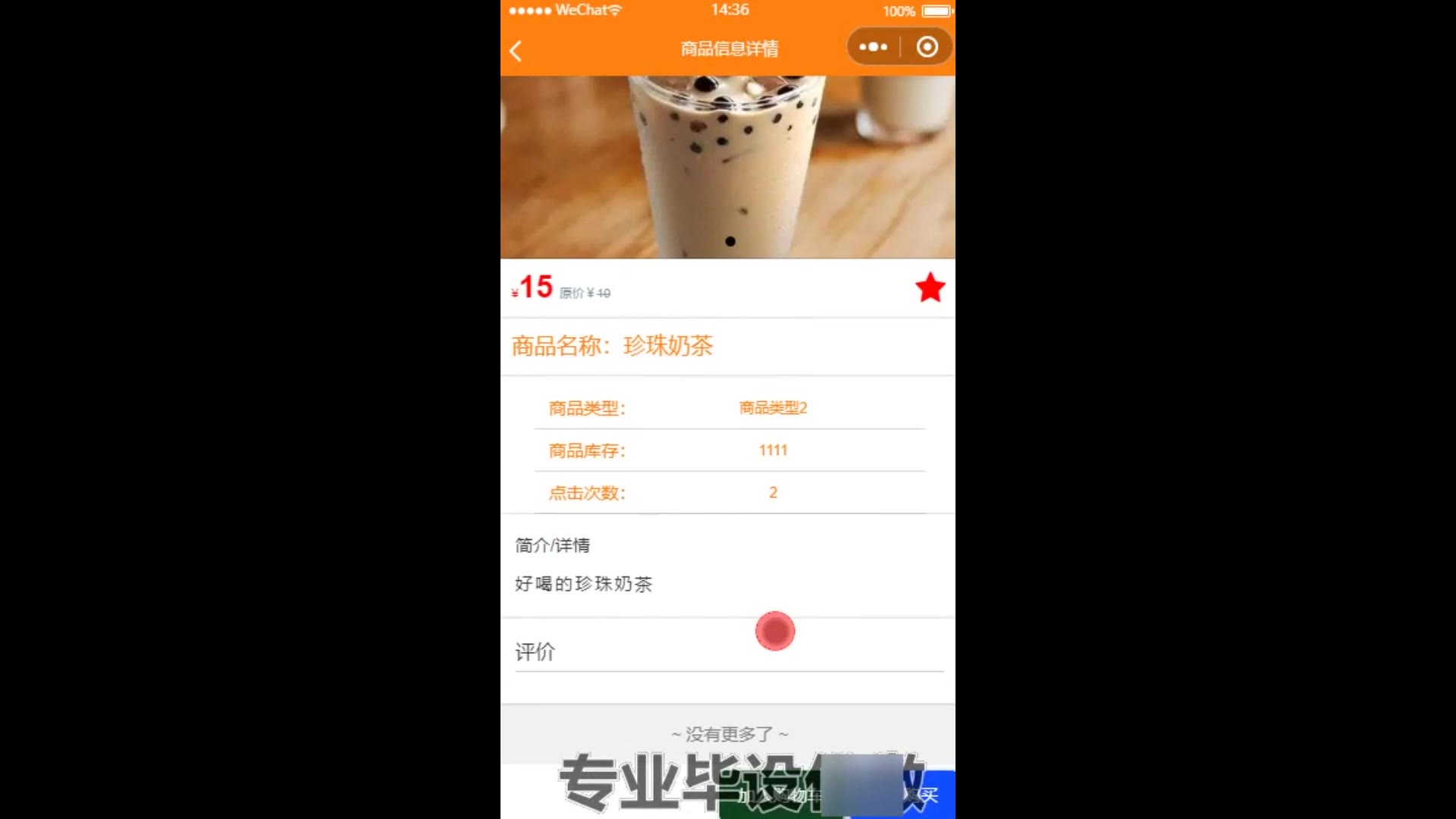Close the mini program via circle icon
Screen dimensions: 1456x819
coord(927,47)
